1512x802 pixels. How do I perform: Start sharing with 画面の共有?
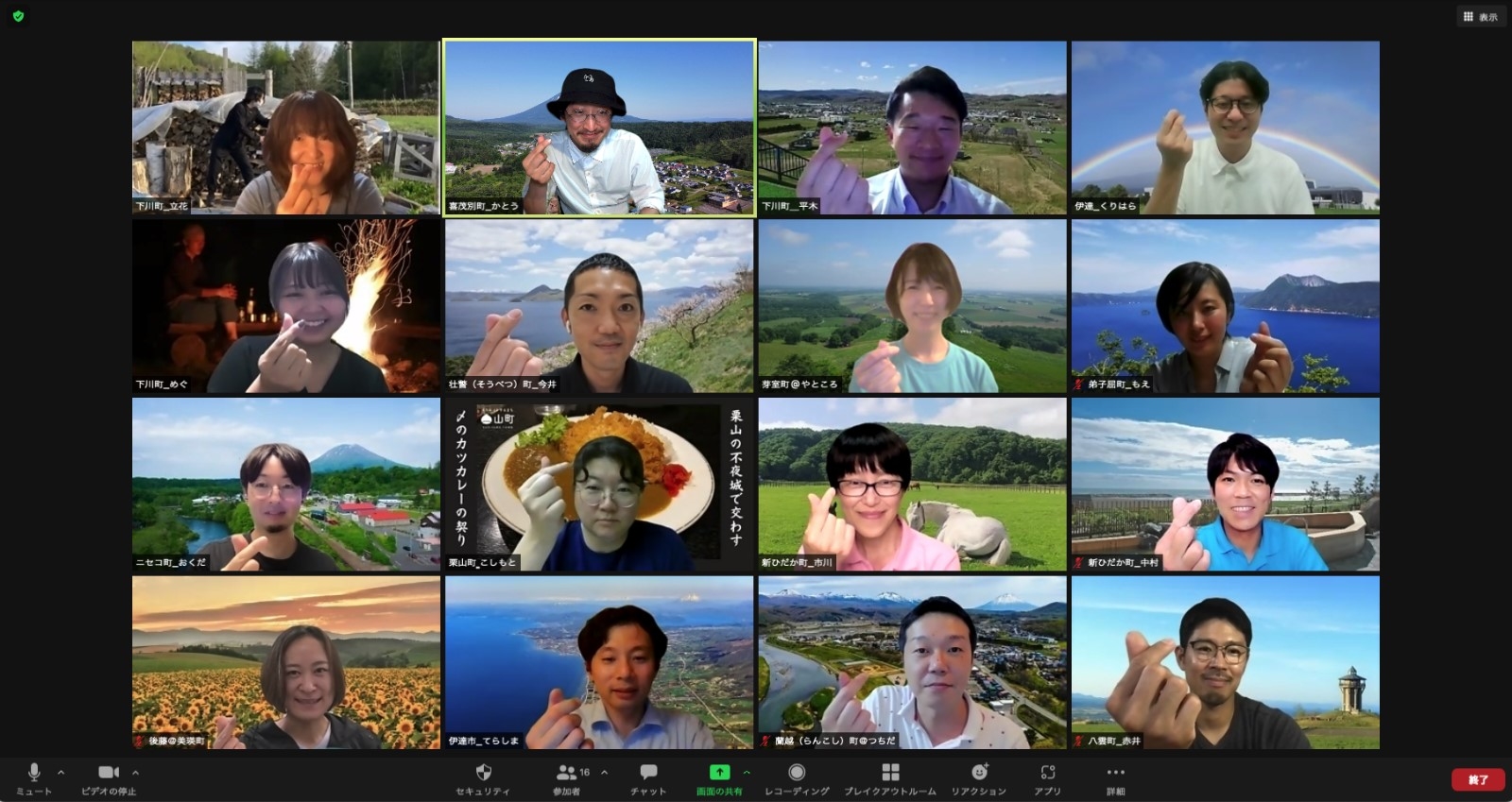pyautogui.click(x=719, y=778)
